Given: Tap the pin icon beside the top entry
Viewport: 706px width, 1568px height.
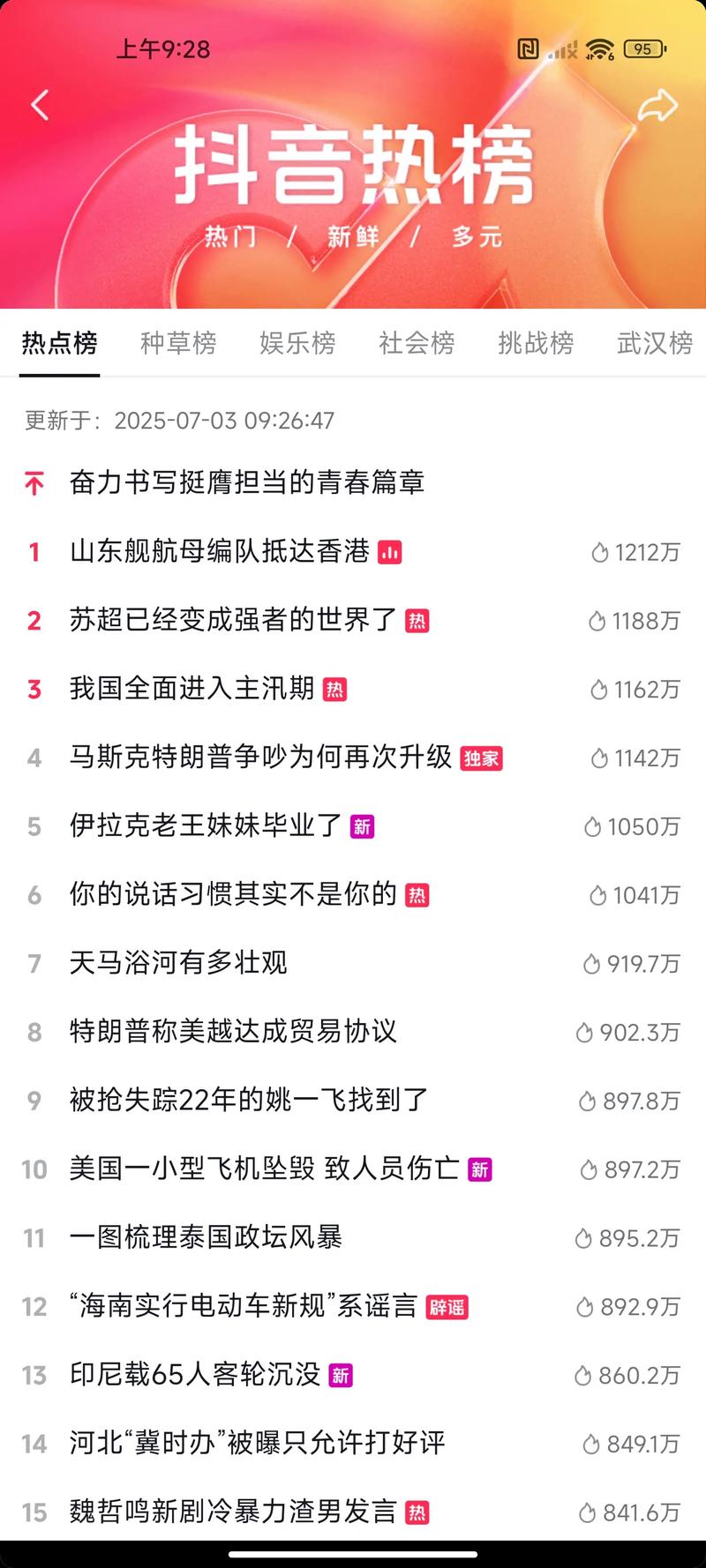Looking at the screenshot, I should coord(34,482).
